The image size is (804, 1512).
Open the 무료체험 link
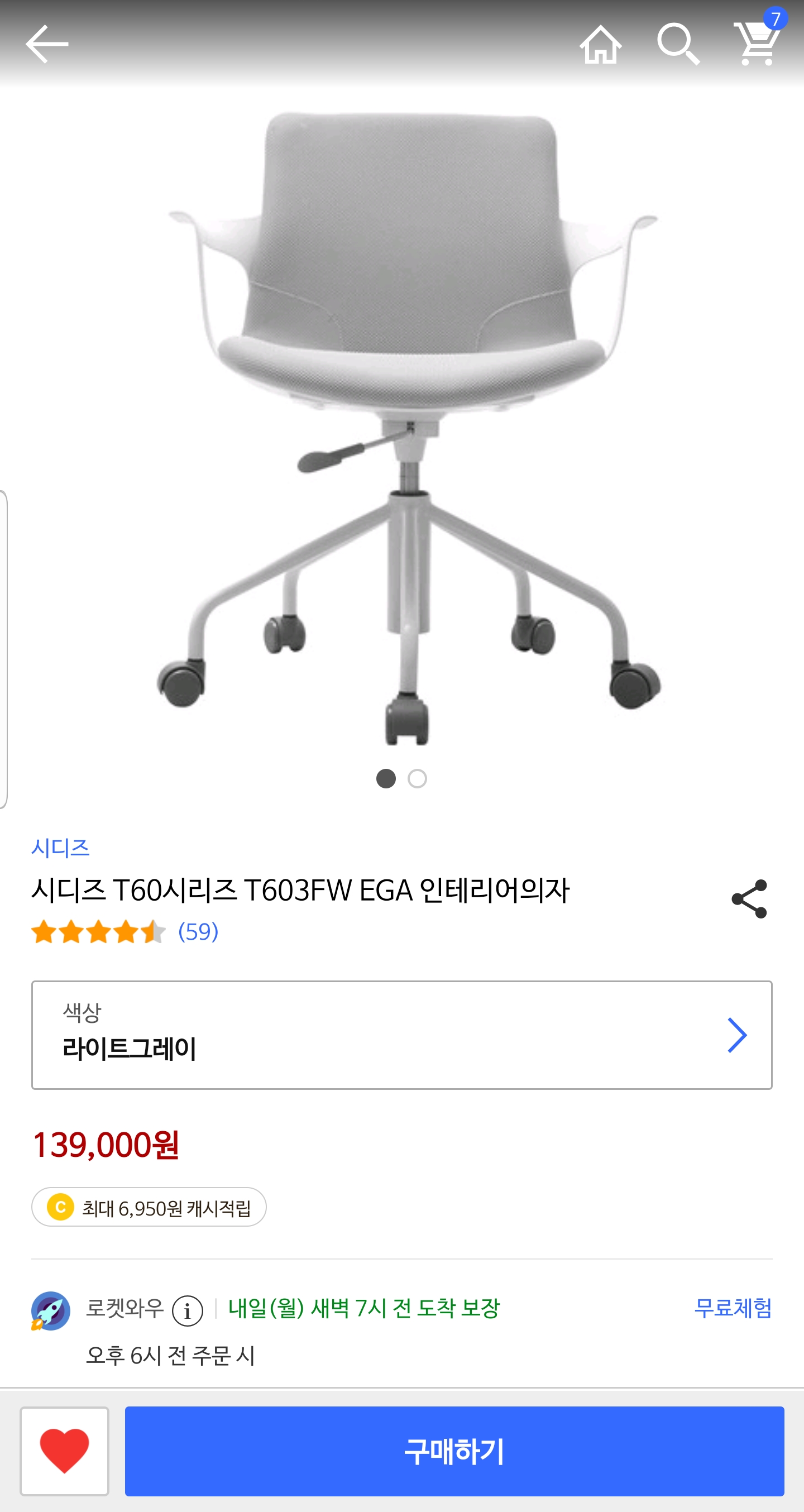733,1308
